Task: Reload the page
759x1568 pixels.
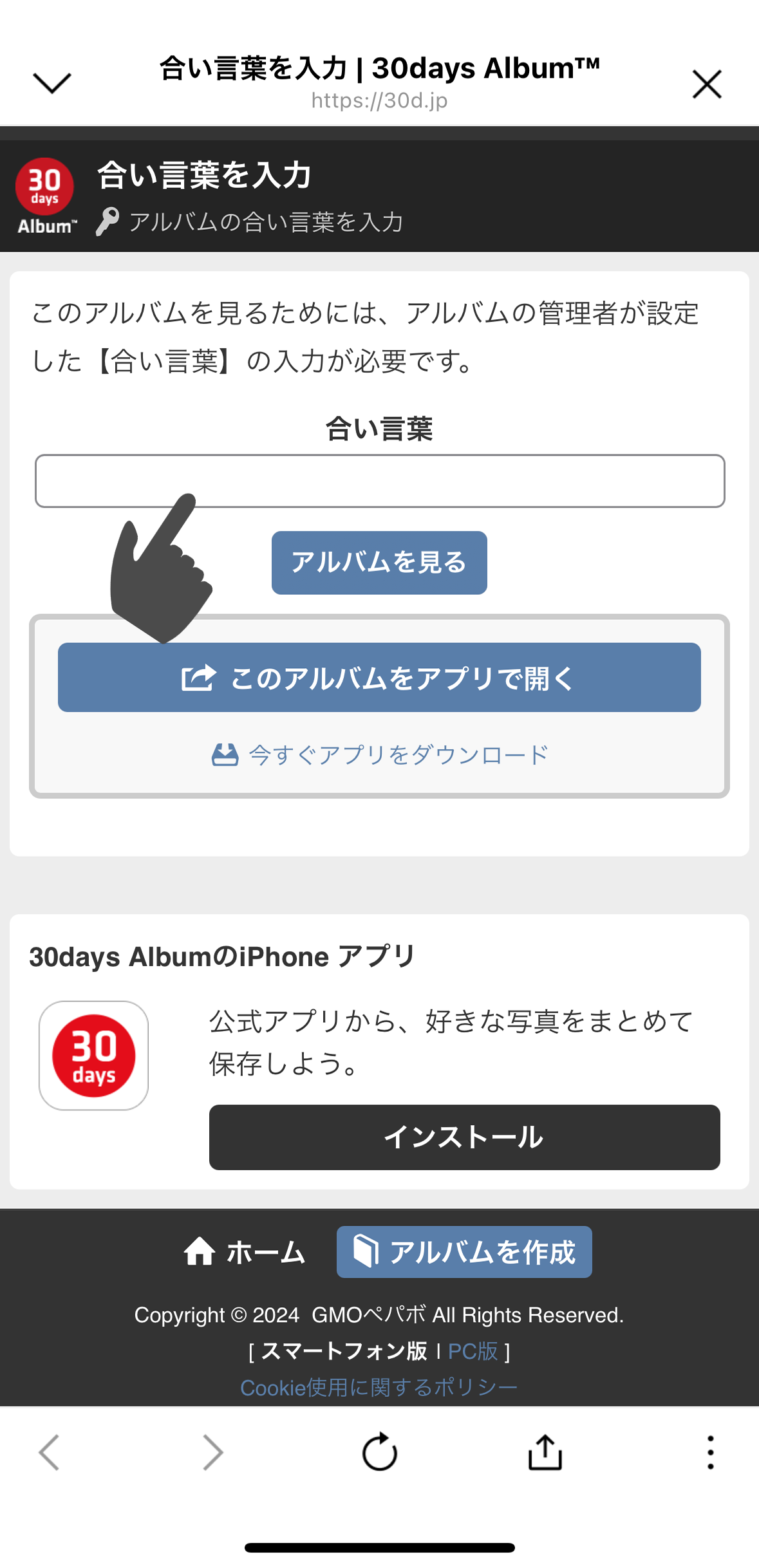Action: pyautogui.click(x=379, y=1452)
